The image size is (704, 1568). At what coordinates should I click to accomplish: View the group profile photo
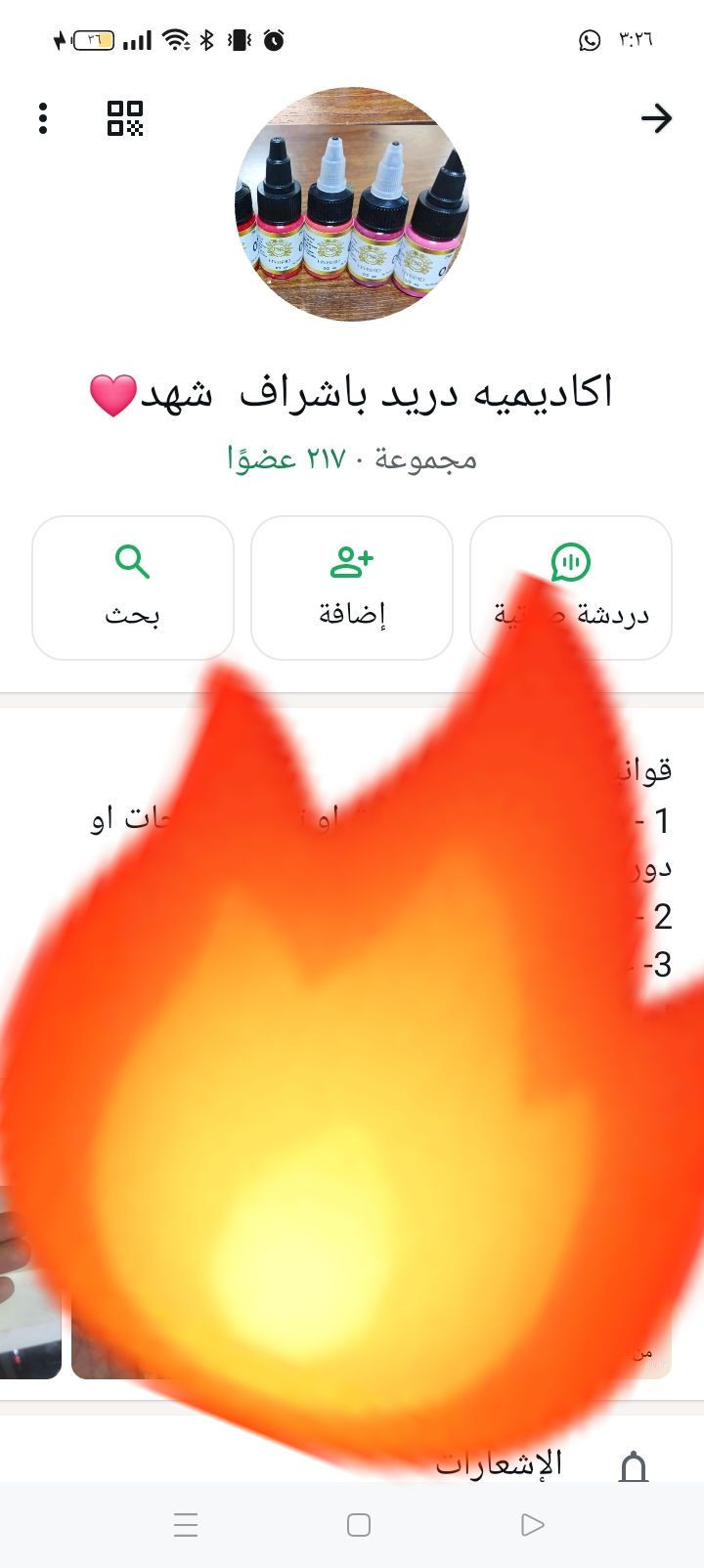pyautogui.click(x=352, y=204)
